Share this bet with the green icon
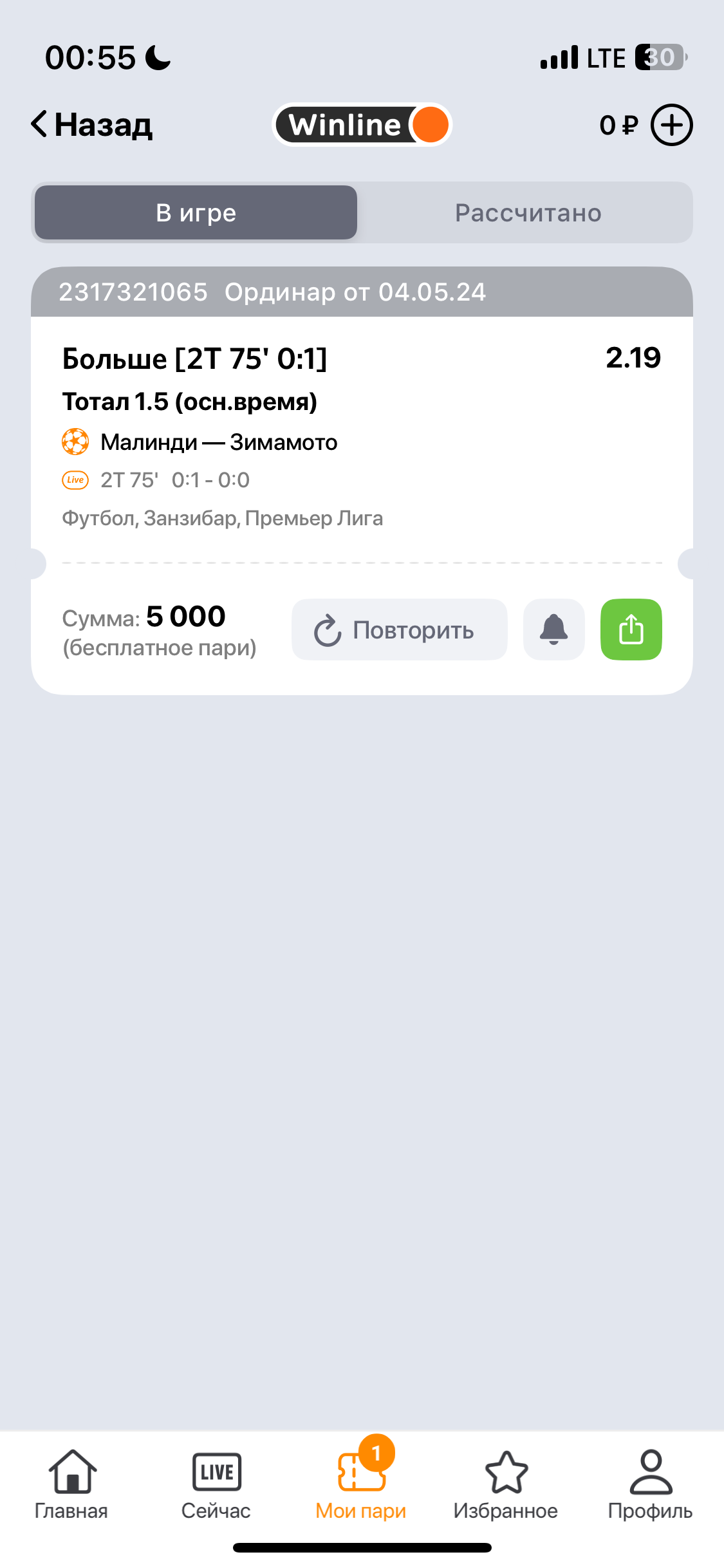Screen dimensions: 724x1568 click(631, 630)
